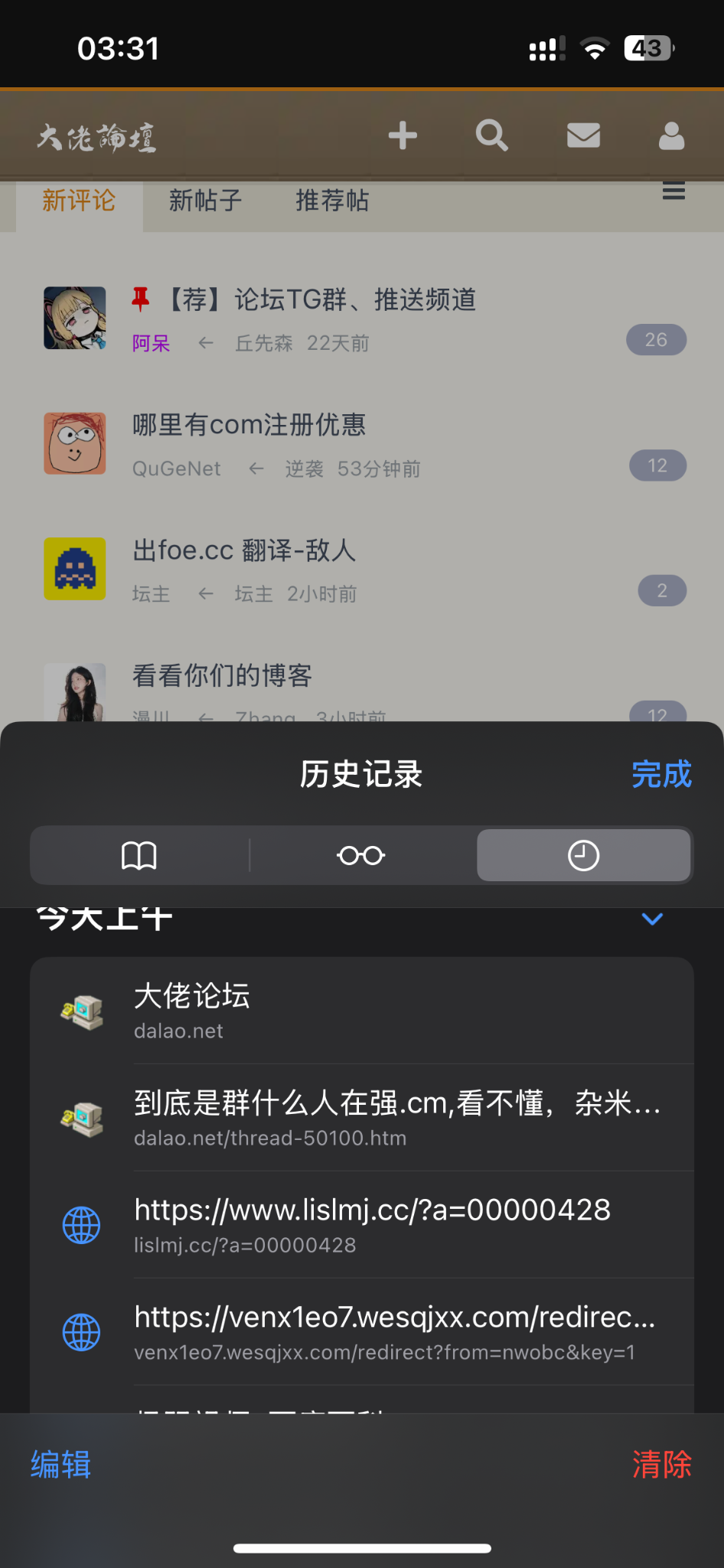This screenshot has width=724, height=1568.
Task: Switch to the bookmarks tab
Action: [x=139, y=855]
